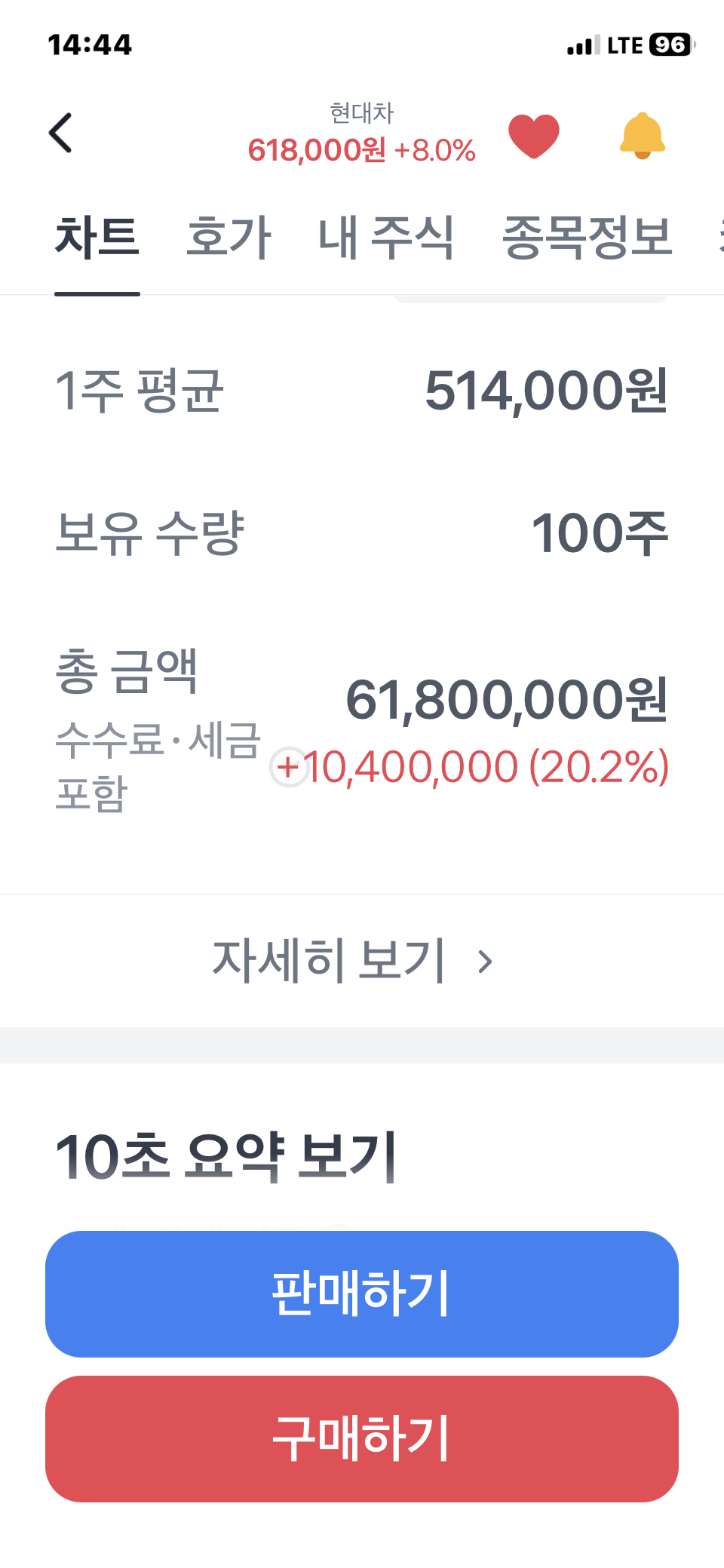Open price alert bell for 현대차
This screenshot has height=1568, width=724.
click(x=642, y=136)
